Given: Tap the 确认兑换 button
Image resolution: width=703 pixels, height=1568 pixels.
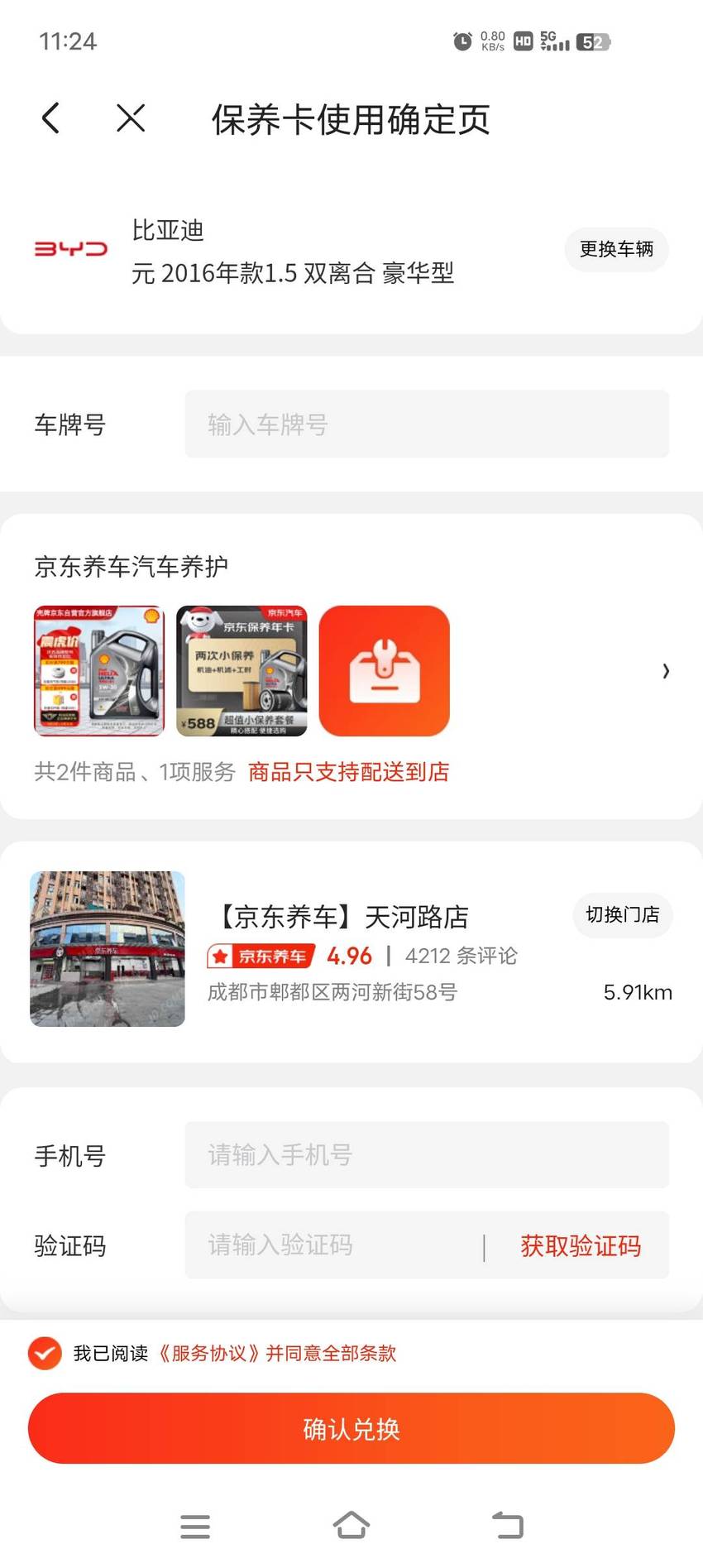Looking at the screenshot, I should (351, 1429).
